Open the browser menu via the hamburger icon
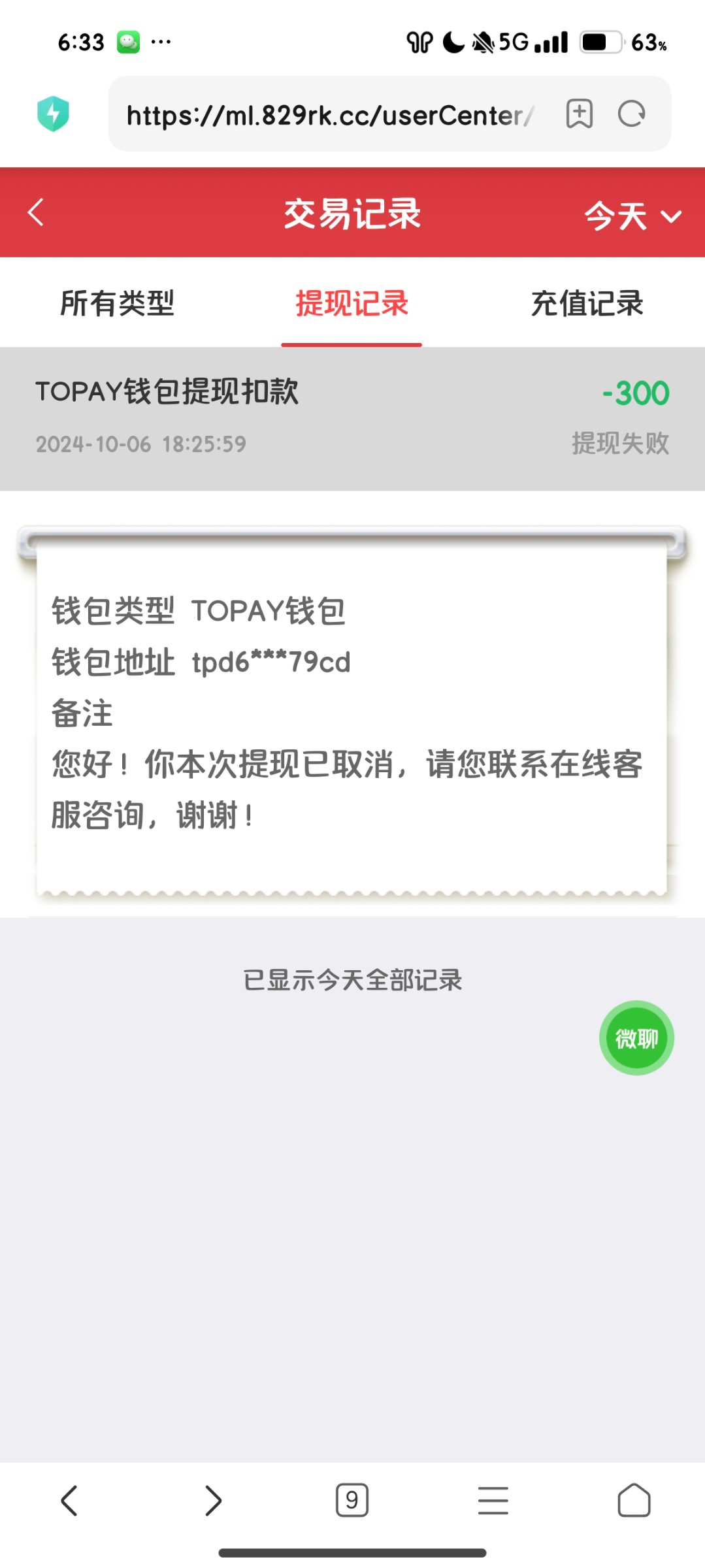This screenshot has height=1568, width=705. [x=493, y=1501]
